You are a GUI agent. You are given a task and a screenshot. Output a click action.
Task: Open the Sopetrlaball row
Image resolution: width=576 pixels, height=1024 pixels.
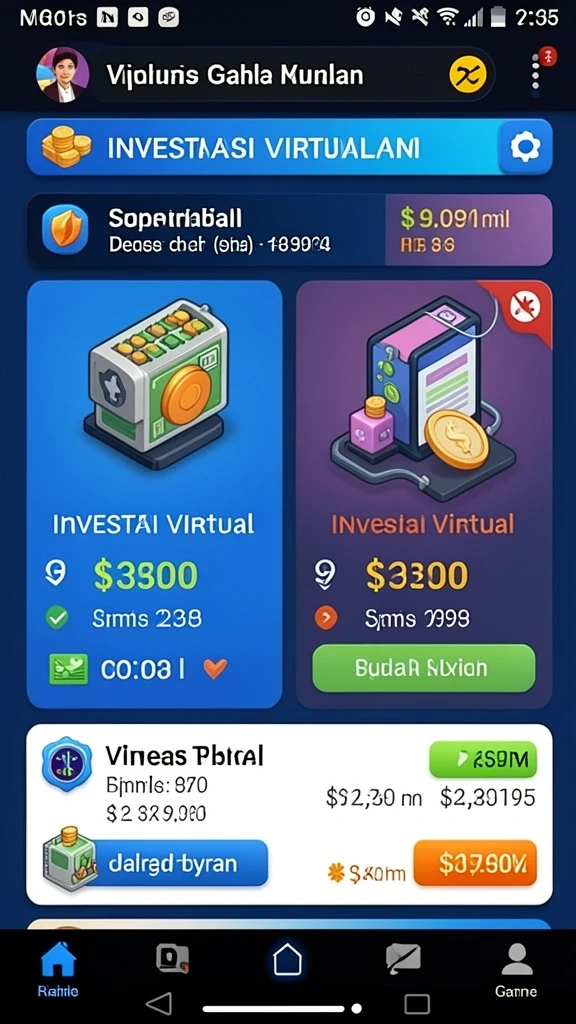289,229
